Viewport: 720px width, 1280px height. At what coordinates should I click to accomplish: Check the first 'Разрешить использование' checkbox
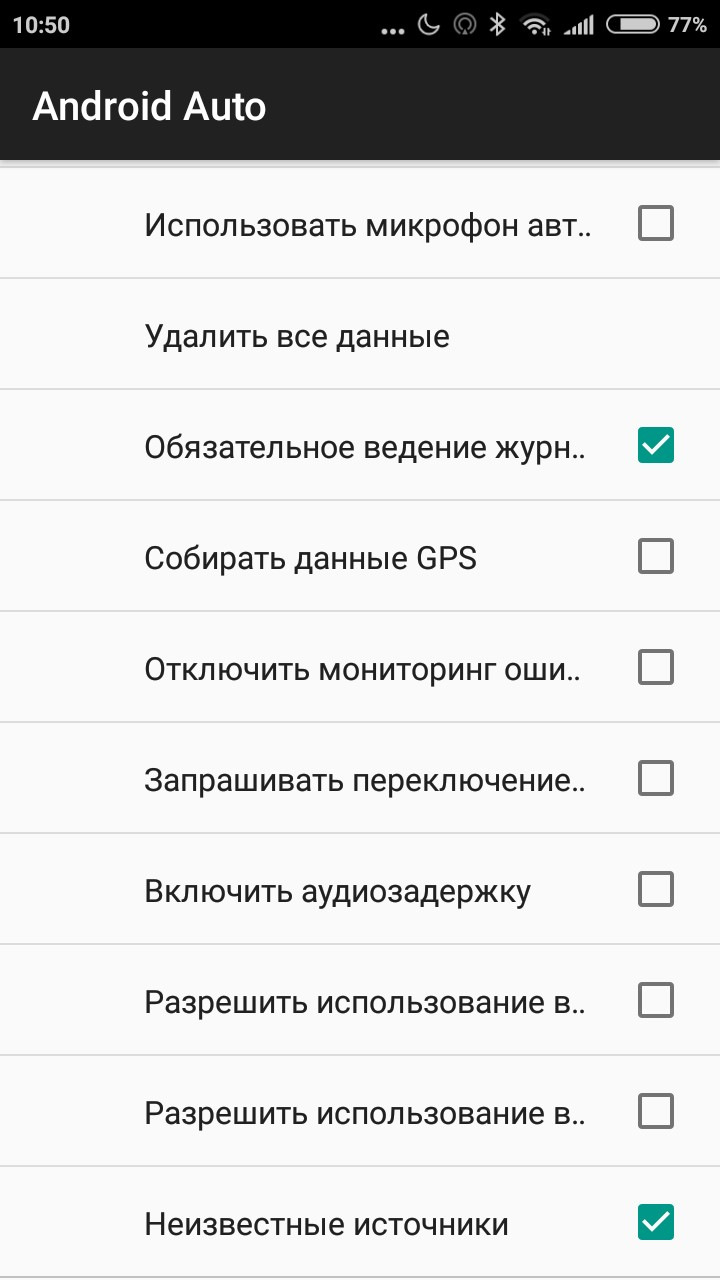click(655, 999)
